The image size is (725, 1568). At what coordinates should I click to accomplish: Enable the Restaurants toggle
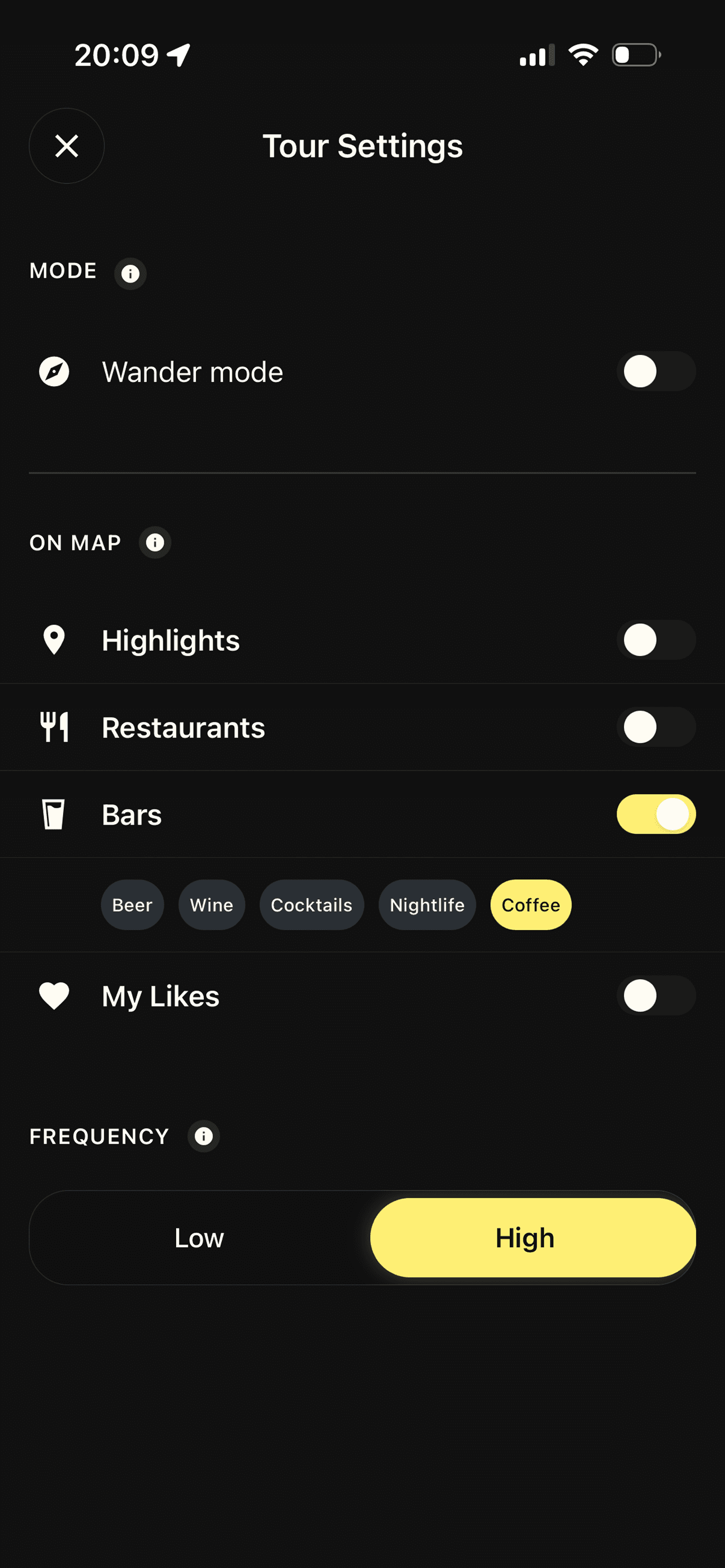(x=656, y=727)
